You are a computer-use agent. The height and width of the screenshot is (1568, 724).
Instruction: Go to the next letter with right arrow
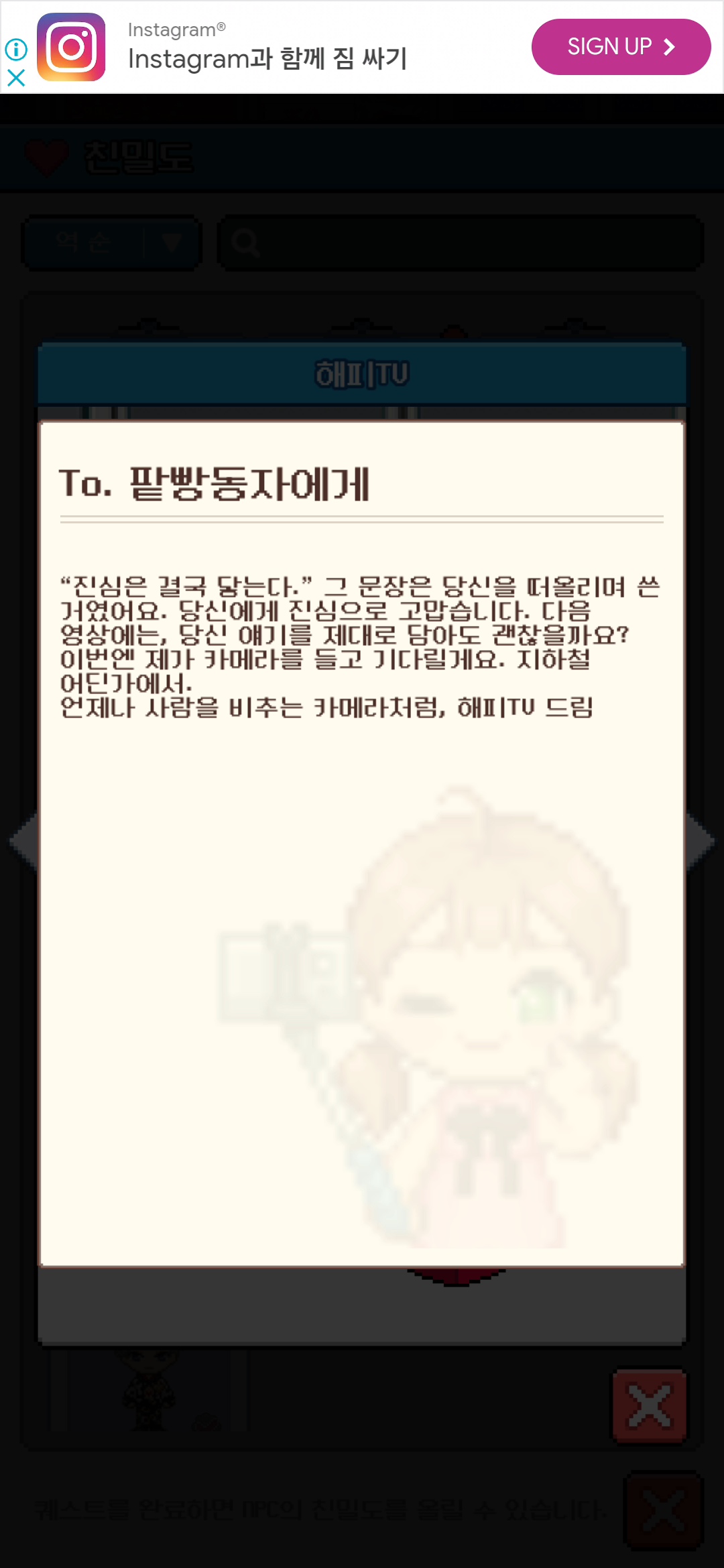click(701, 842)
